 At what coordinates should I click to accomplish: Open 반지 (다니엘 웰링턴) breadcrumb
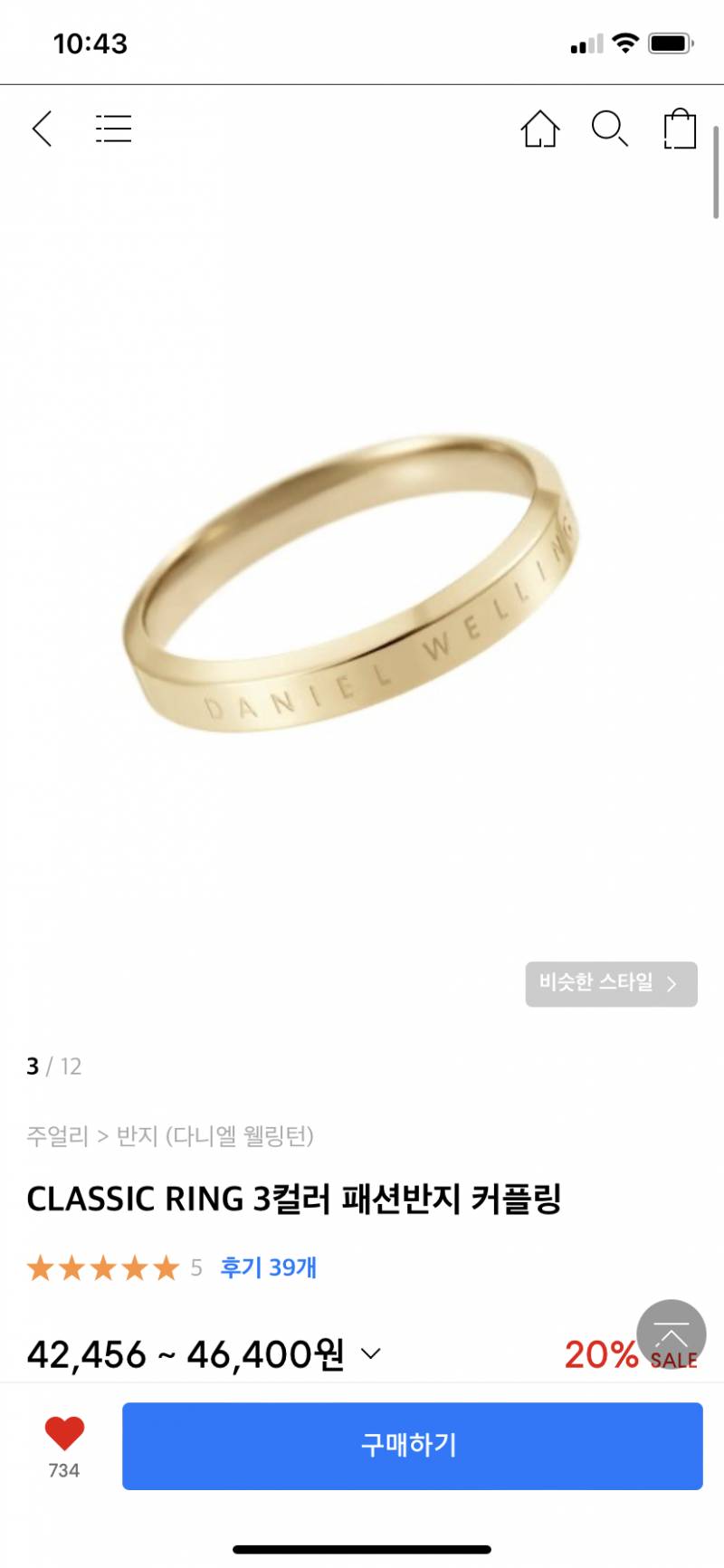215,1135
